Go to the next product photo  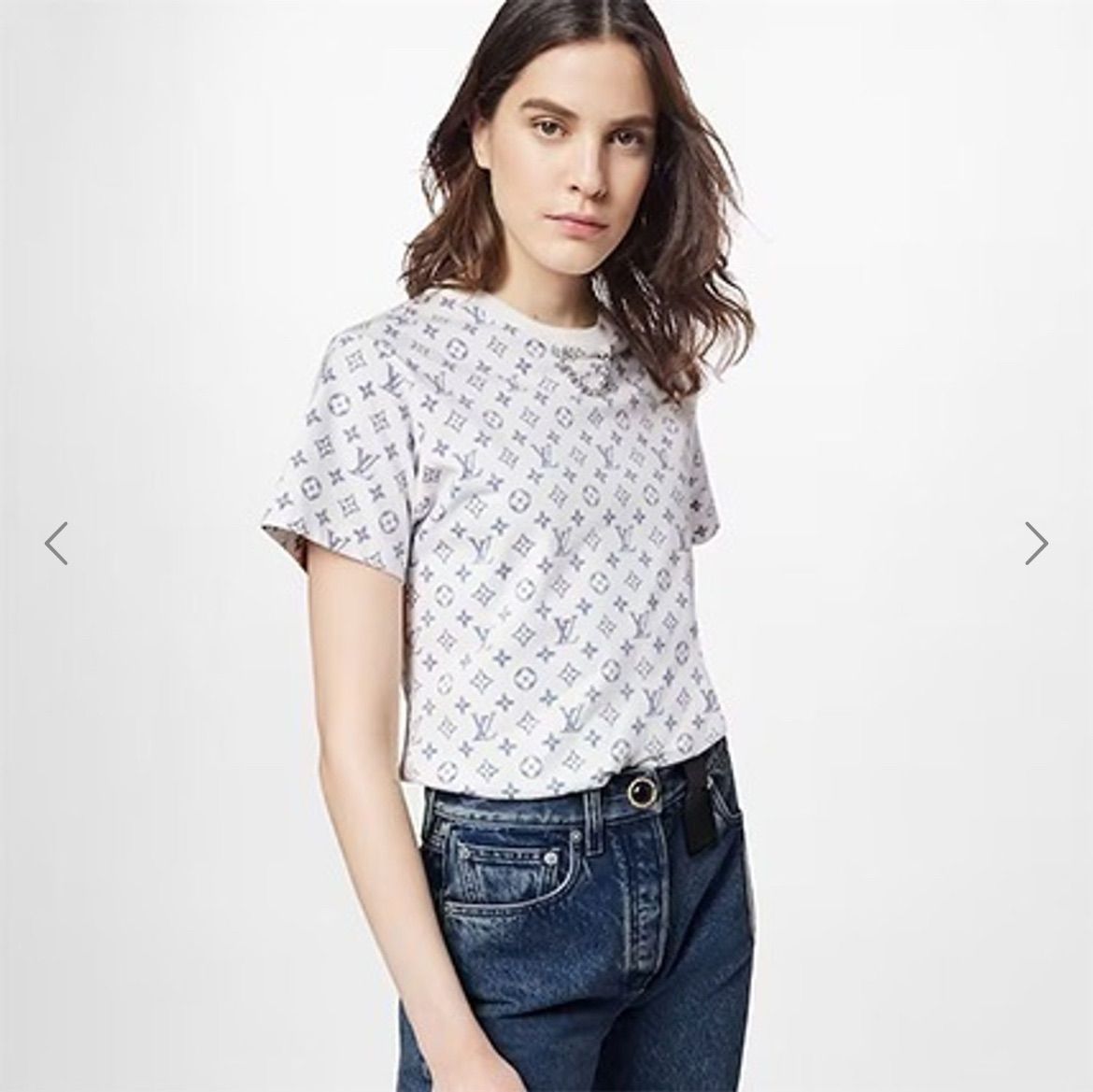[1035, 543]
